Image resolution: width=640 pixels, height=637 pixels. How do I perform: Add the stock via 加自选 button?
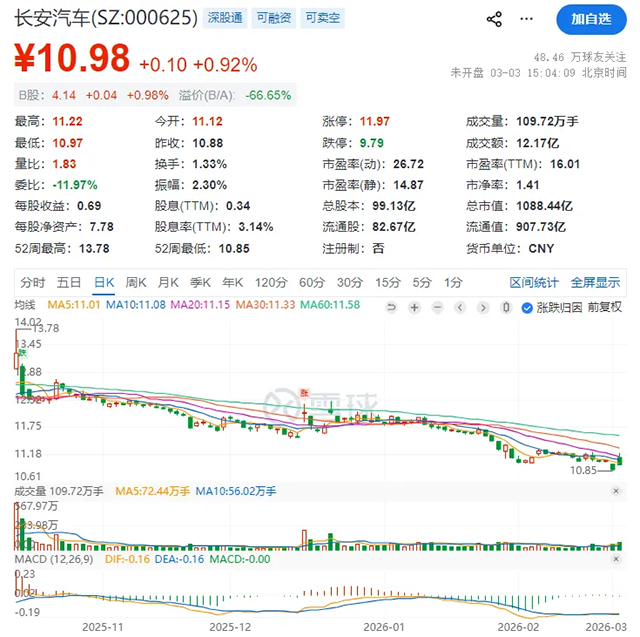pos(590,19)
